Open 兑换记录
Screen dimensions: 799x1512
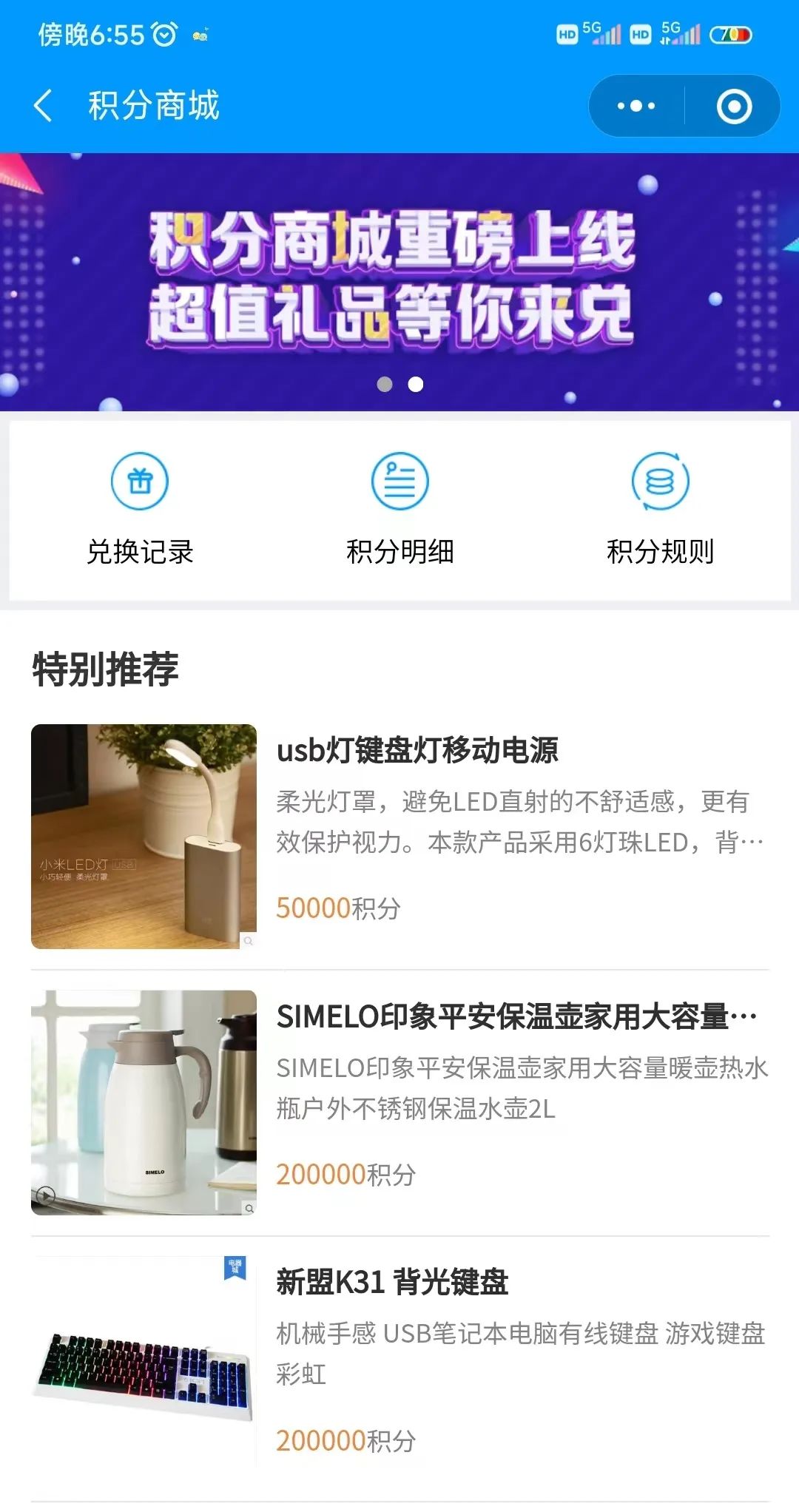tap(140, 509)
